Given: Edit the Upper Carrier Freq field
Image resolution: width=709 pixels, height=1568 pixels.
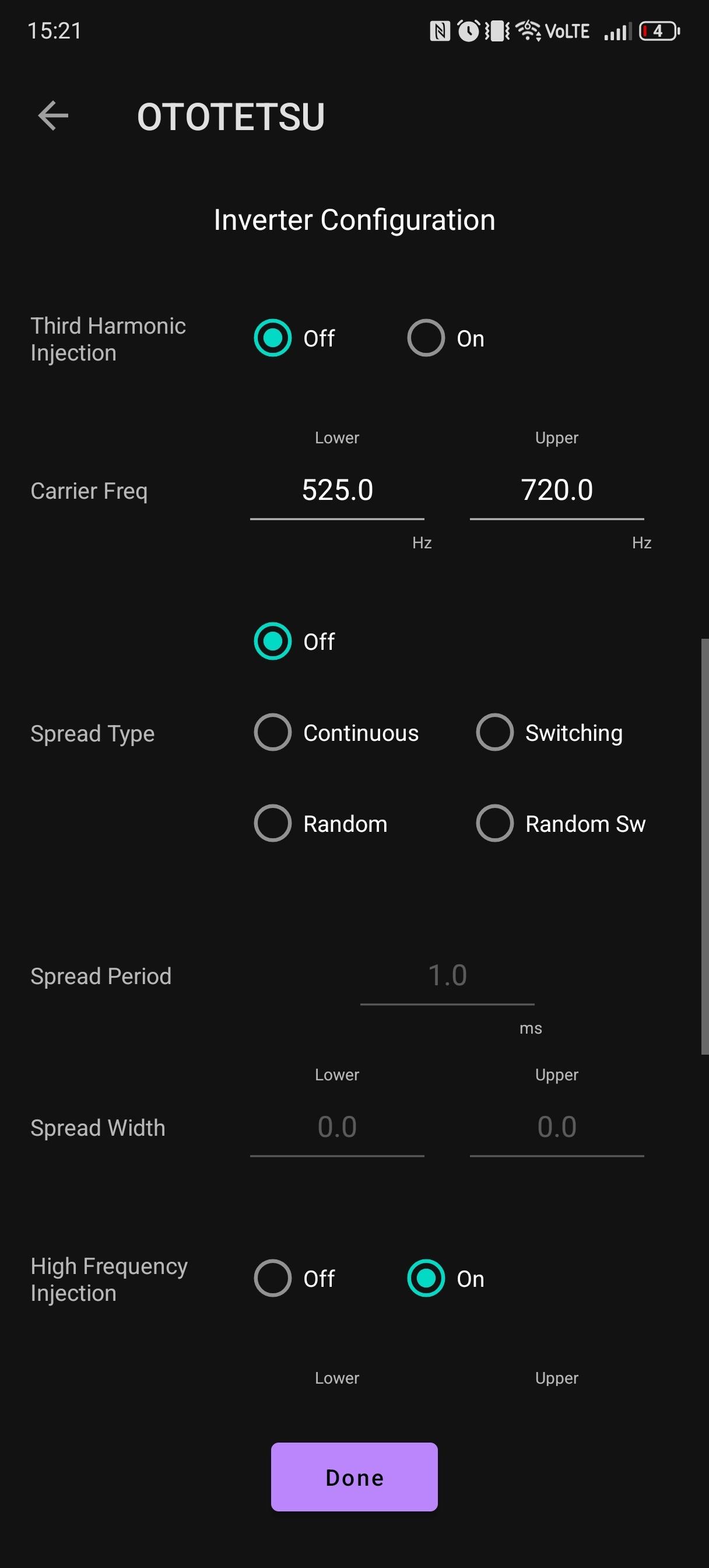Looking at the screenshot, I should pyautogui.click(x=556, y=491).
